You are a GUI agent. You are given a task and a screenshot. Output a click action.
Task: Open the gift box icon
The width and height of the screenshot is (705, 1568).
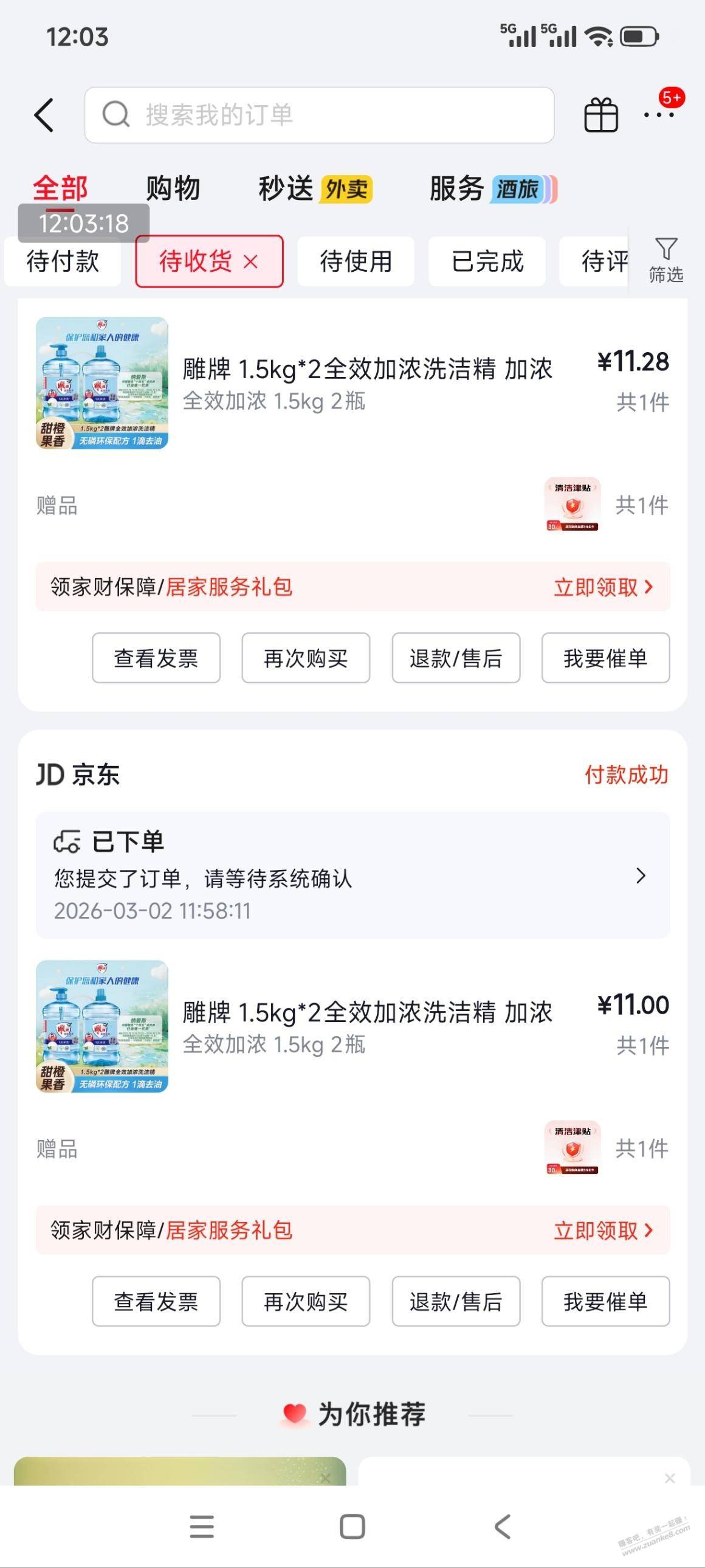coord(600,115)
